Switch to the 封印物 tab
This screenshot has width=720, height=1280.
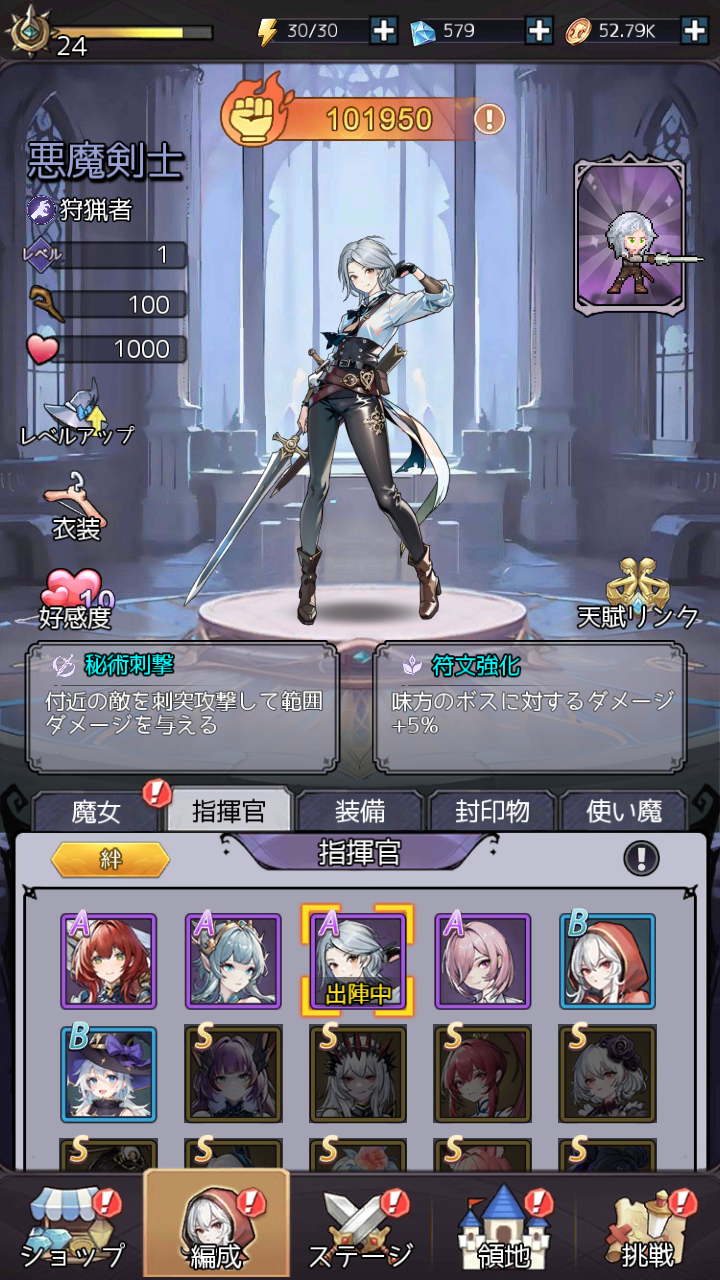pos(492,810)
